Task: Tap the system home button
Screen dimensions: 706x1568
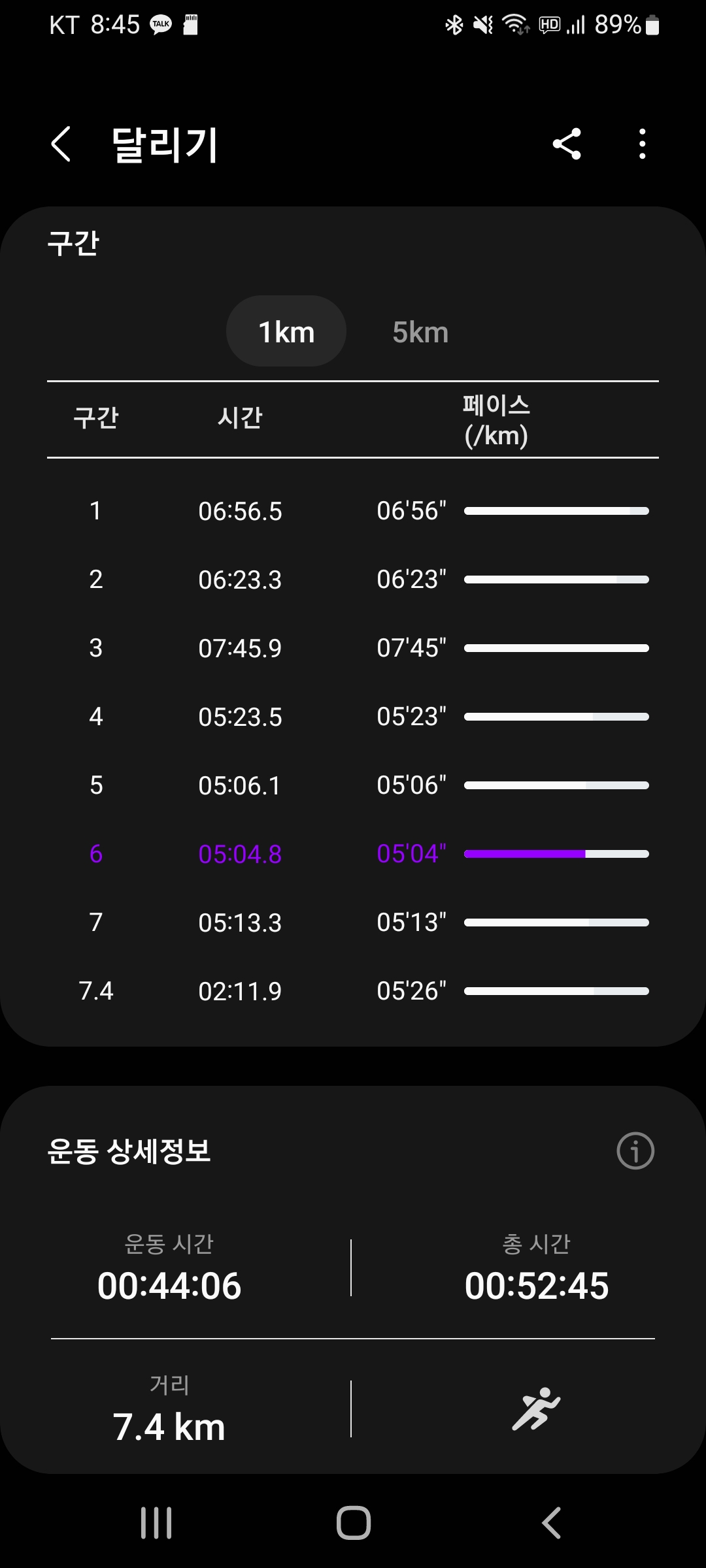Action: [353, 1523]
